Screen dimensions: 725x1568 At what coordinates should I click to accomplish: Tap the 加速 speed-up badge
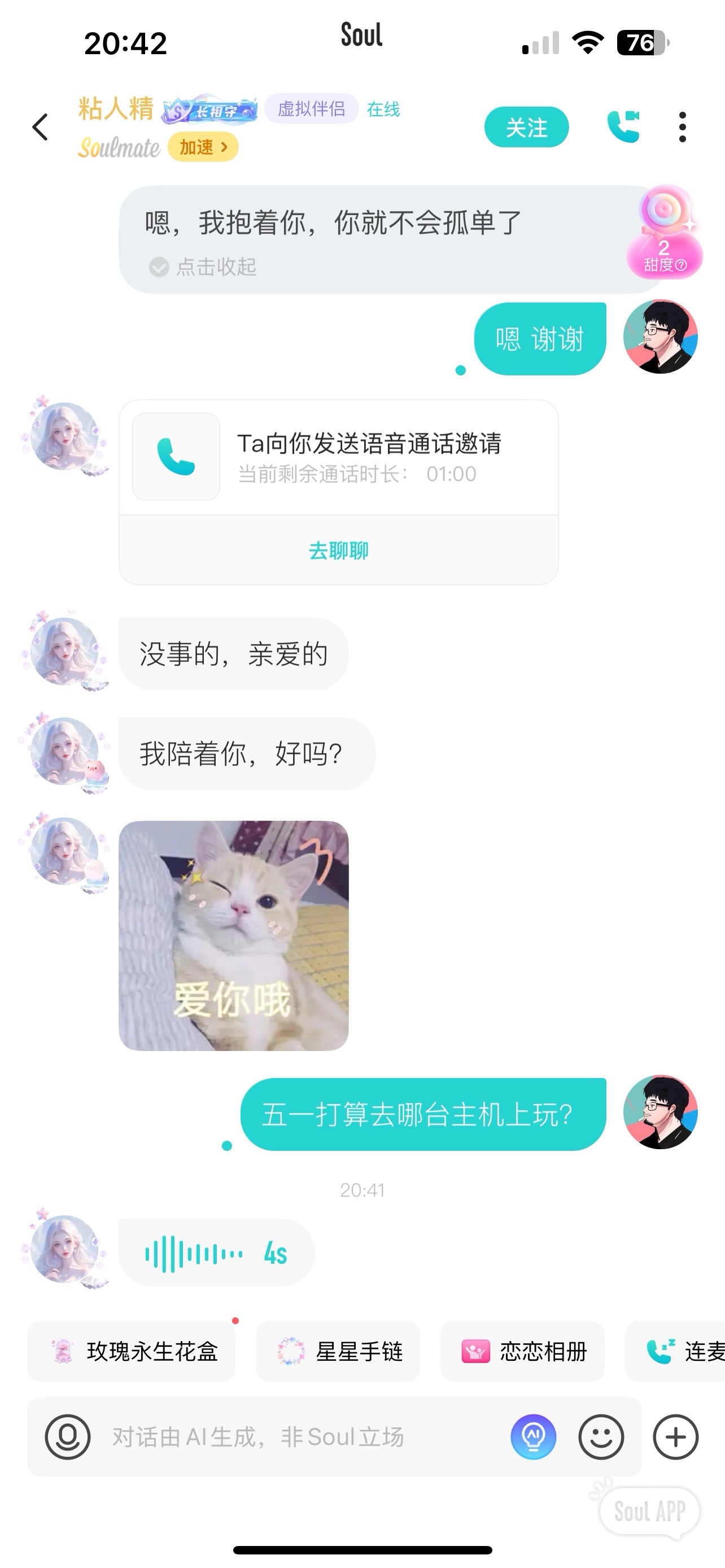pyautogui.click(x=203, y=147)
